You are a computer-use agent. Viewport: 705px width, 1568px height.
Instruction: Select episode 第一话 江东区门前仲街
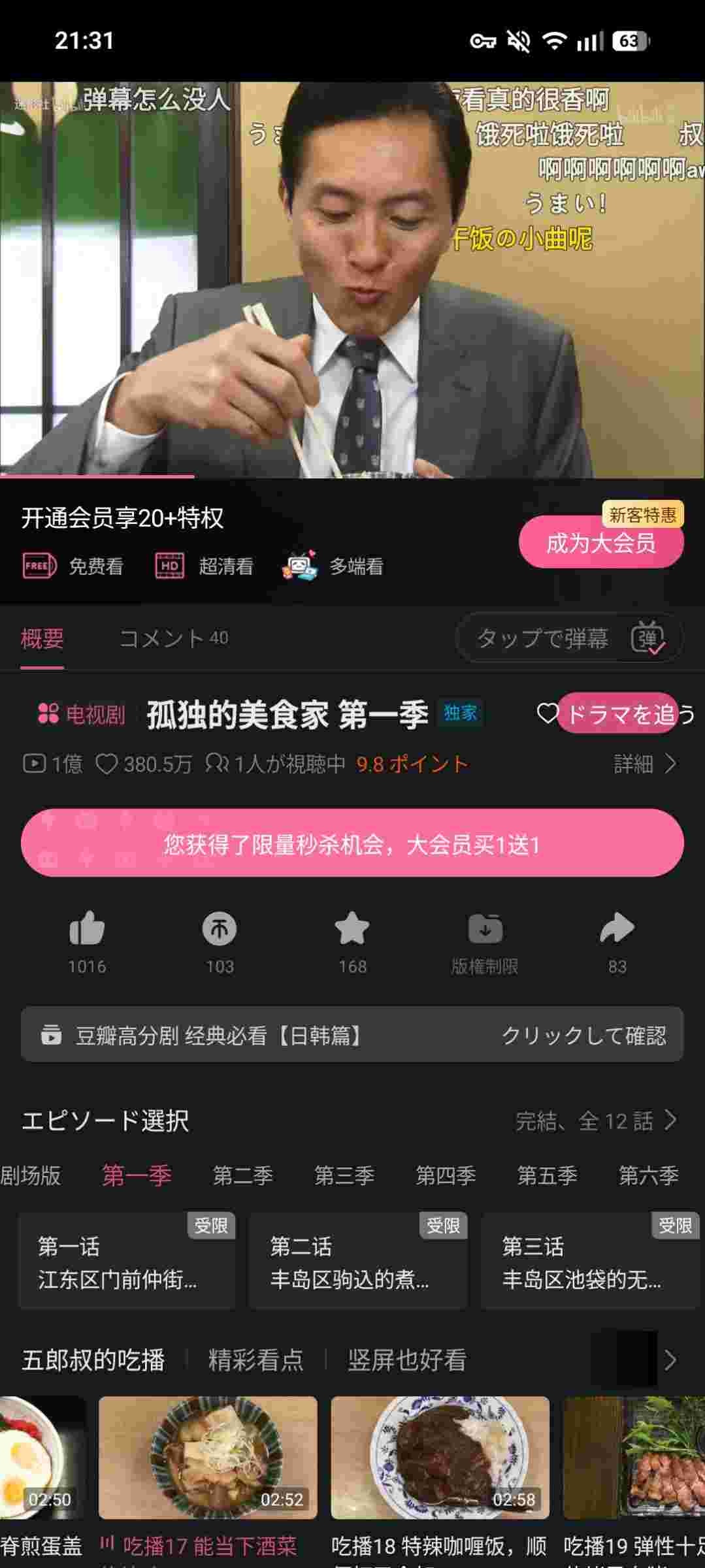coord(126,1262)
